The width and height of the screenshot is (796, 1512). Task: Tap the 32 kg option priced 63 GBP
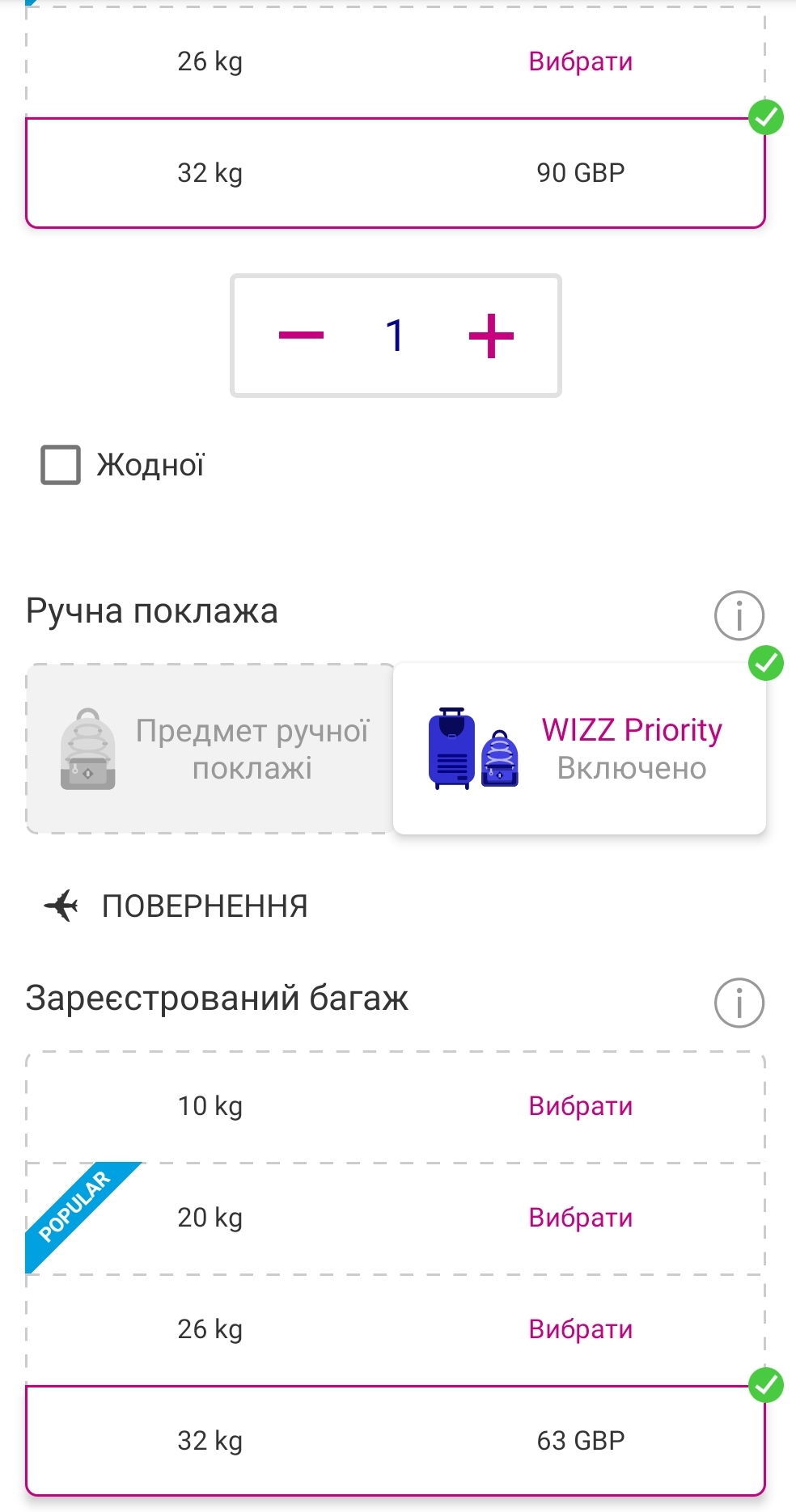pos(395,1440)
